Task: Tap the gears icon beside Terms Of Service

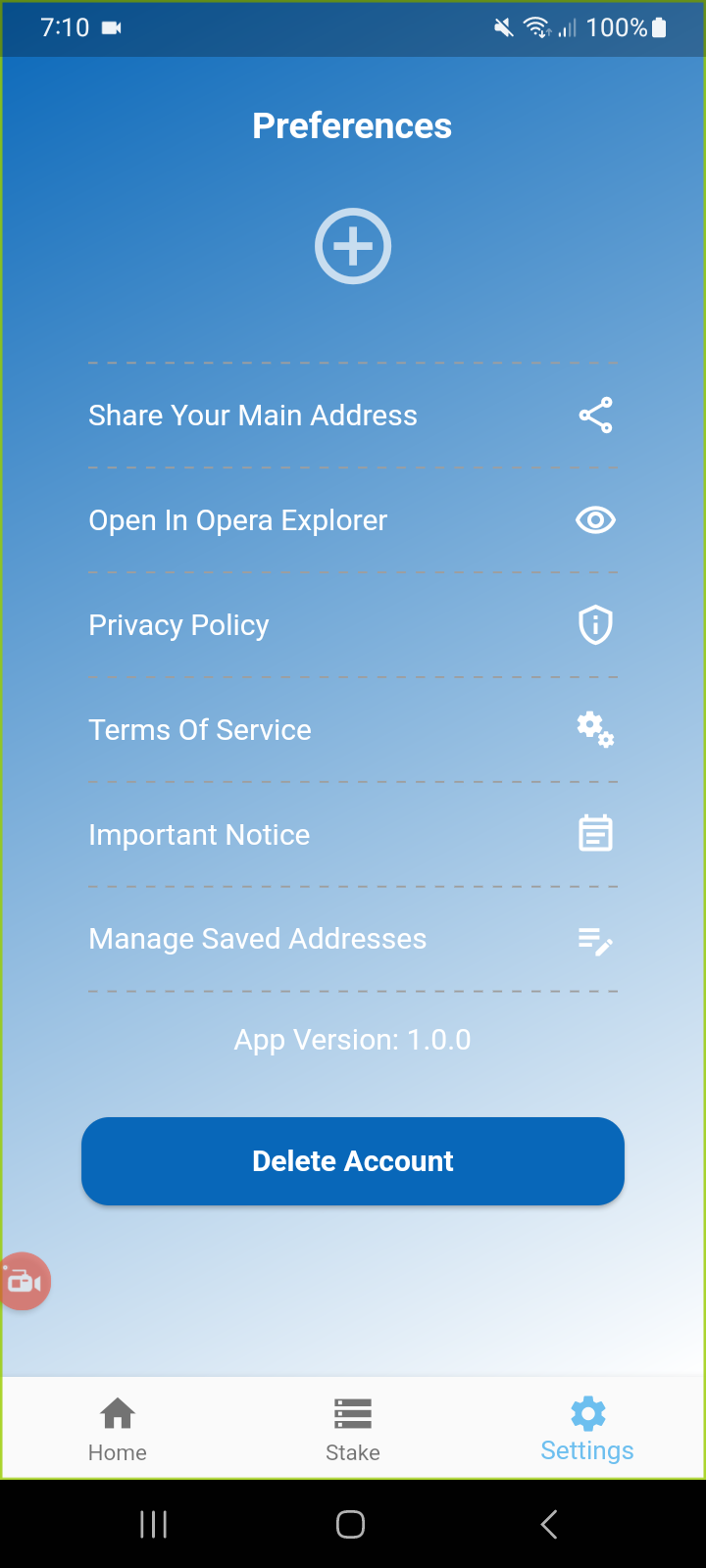Action: click(595, 729)
